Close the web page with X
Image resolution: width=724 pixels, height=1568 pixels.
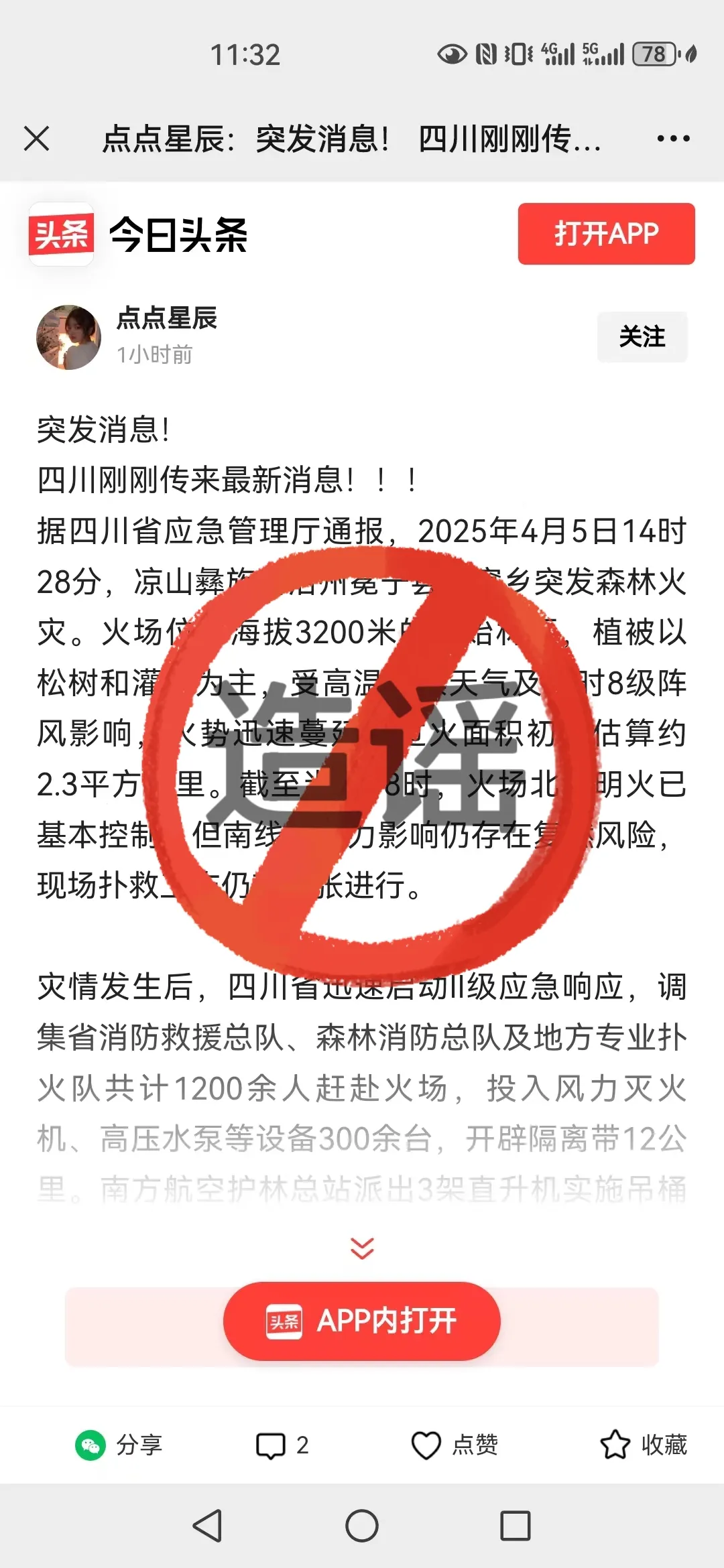(37, 139)
